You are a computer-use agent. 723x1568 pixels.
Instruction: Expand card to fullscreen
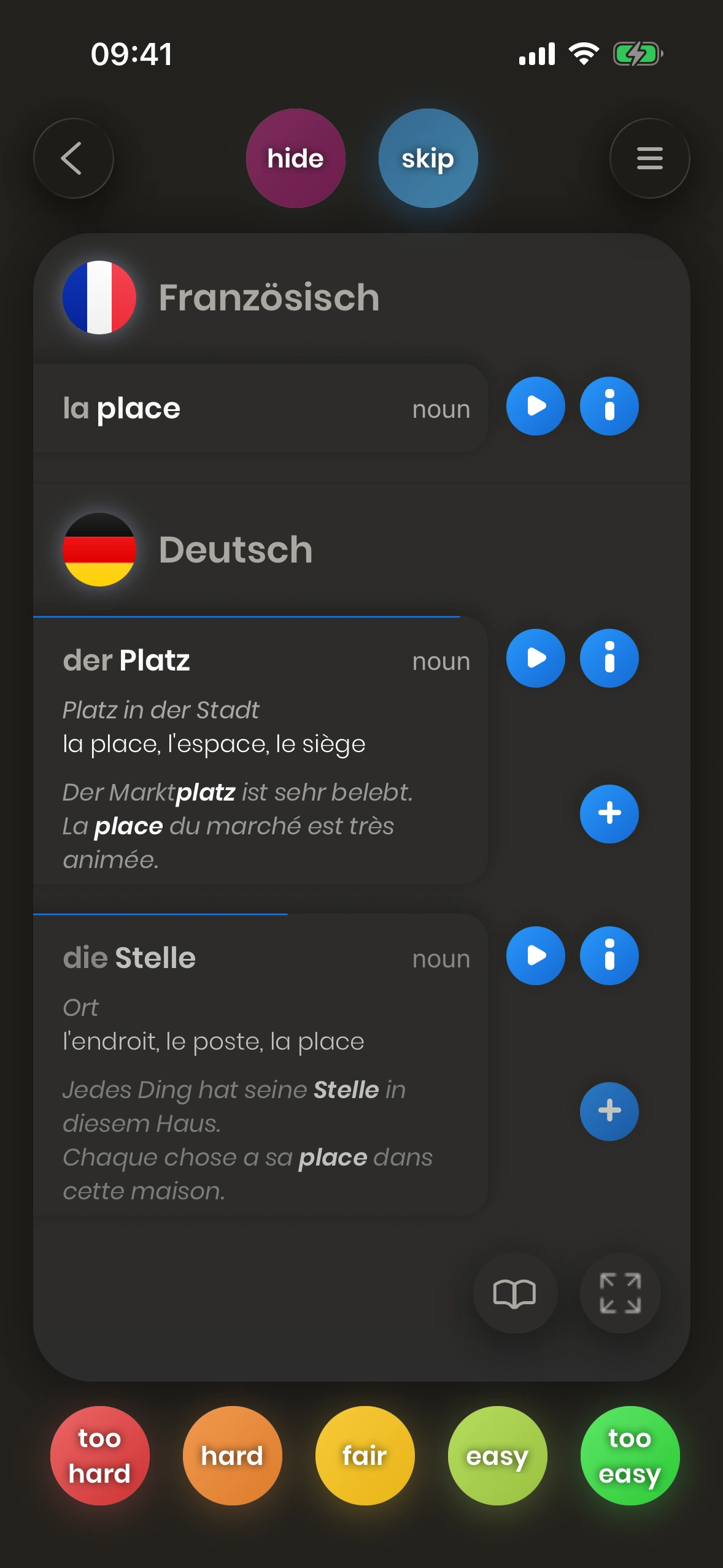(620, 1293)
